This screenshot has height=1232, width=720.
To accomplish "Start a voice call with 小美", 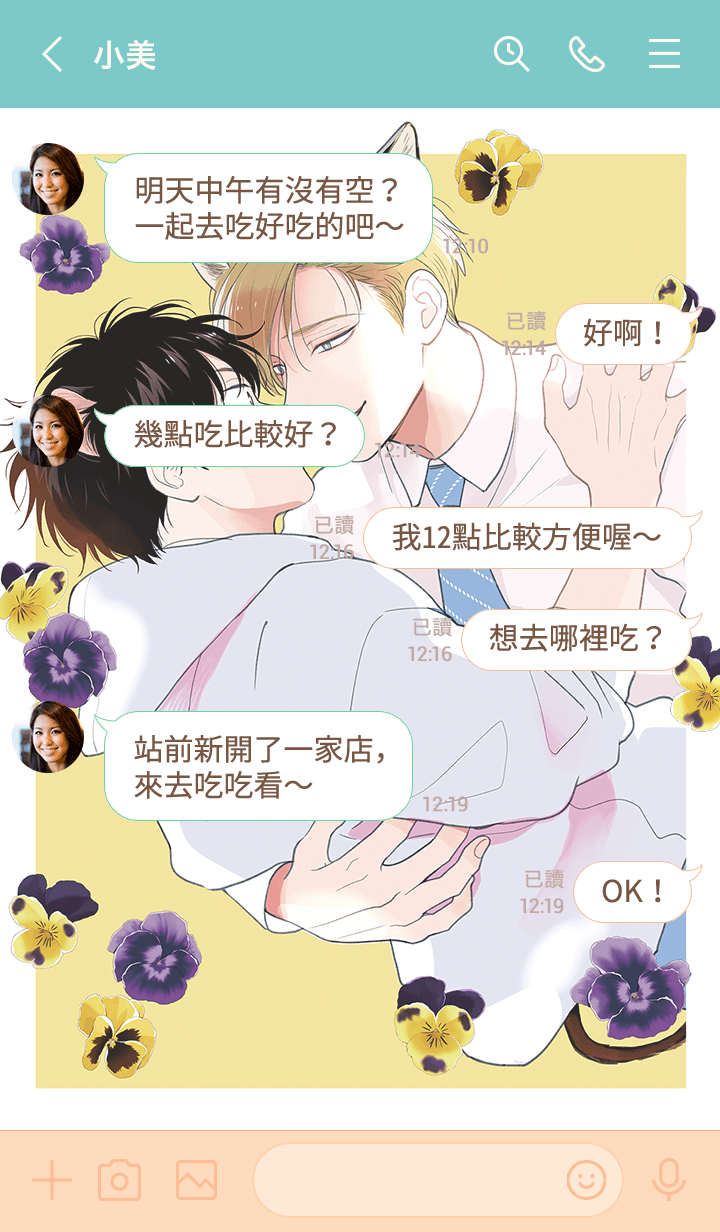I will (x=587, y=54).
